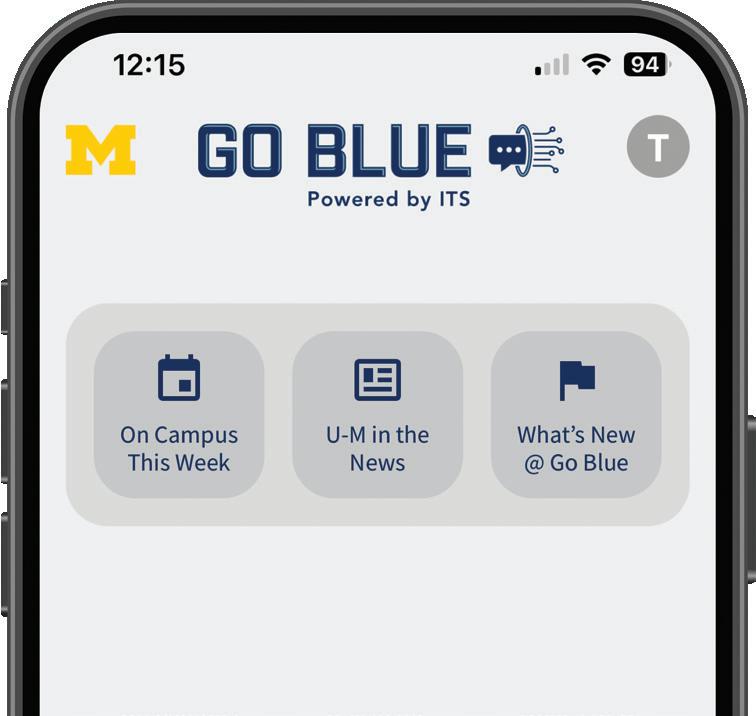
Task: View U-M in the News
Action: point(377,414)
